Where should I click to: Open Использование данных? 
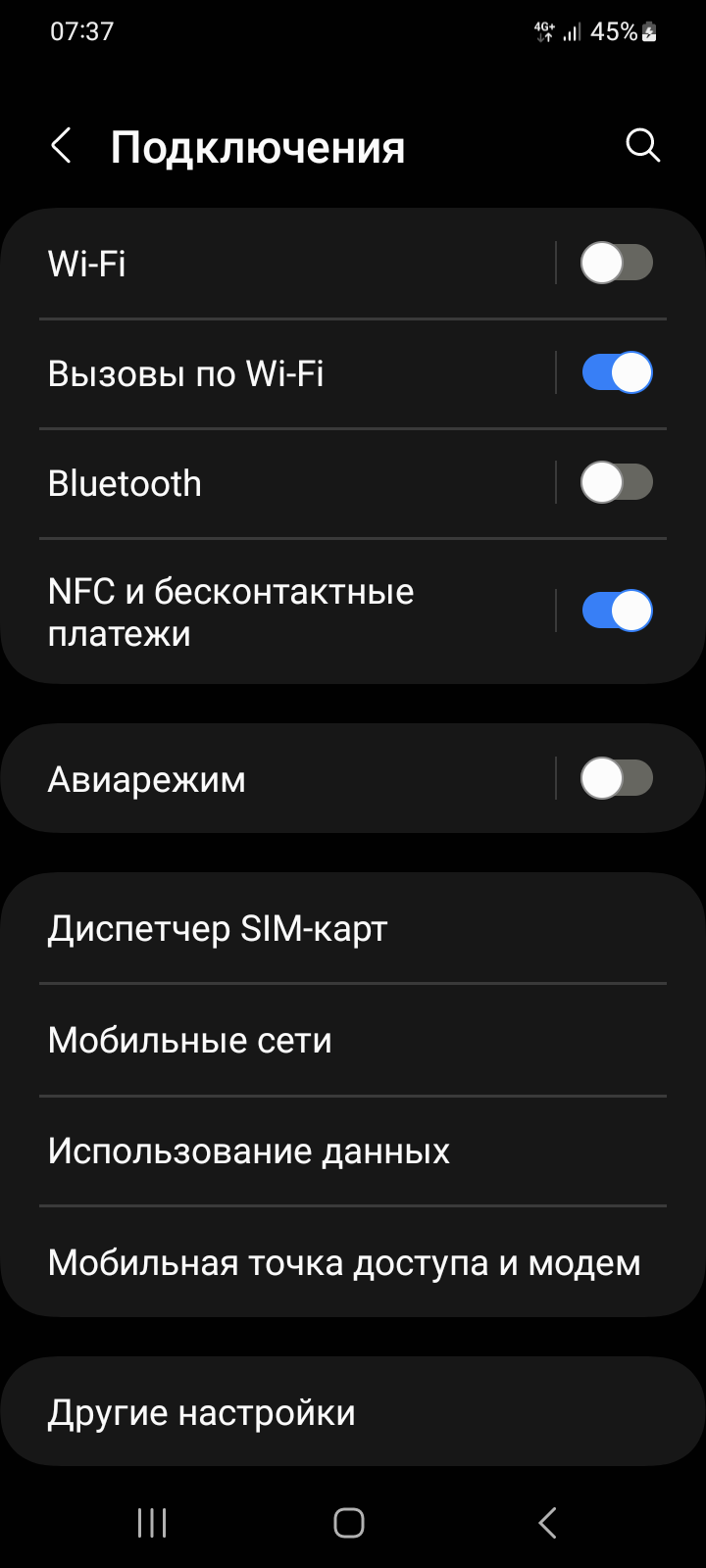[249, 1151]
